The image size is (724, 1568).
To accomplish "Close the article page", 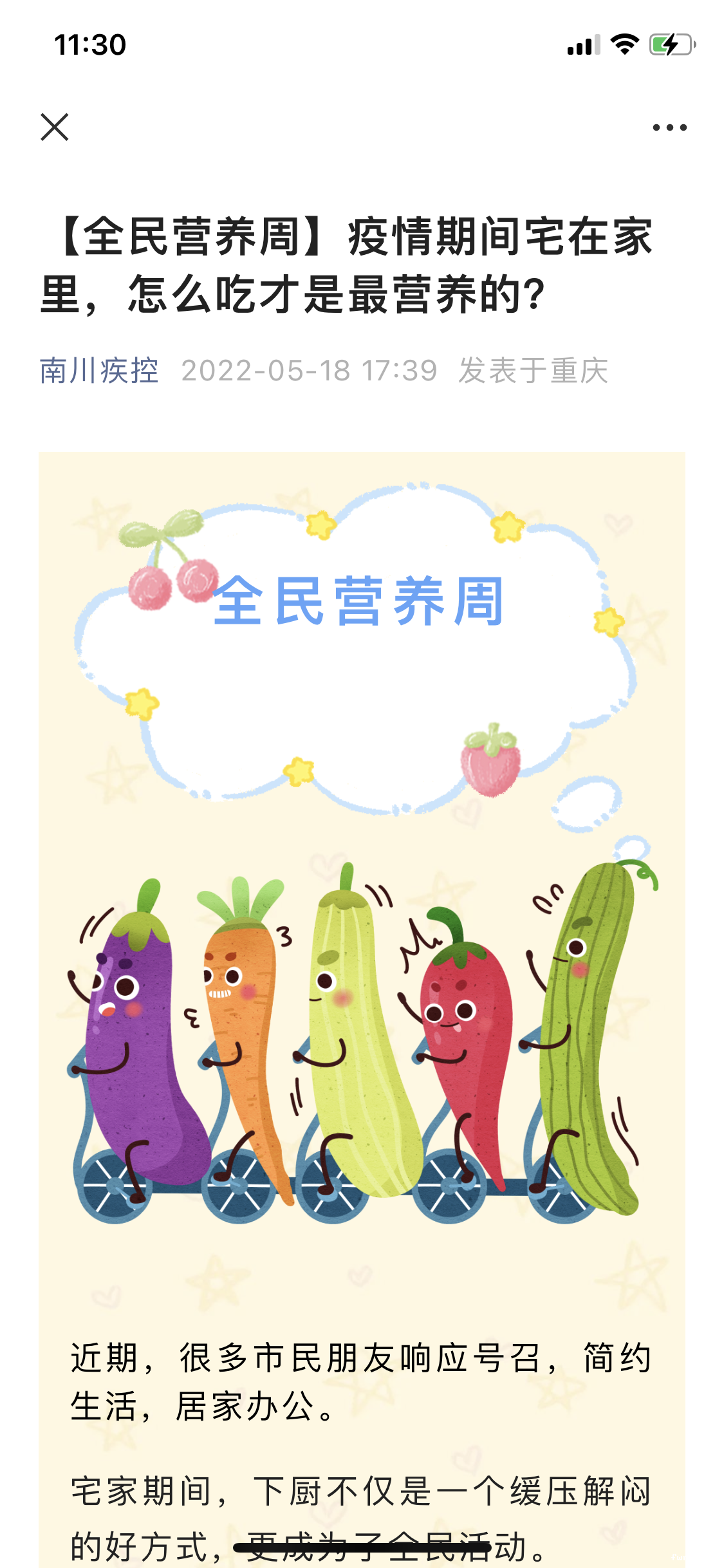I will pos(55,127).
